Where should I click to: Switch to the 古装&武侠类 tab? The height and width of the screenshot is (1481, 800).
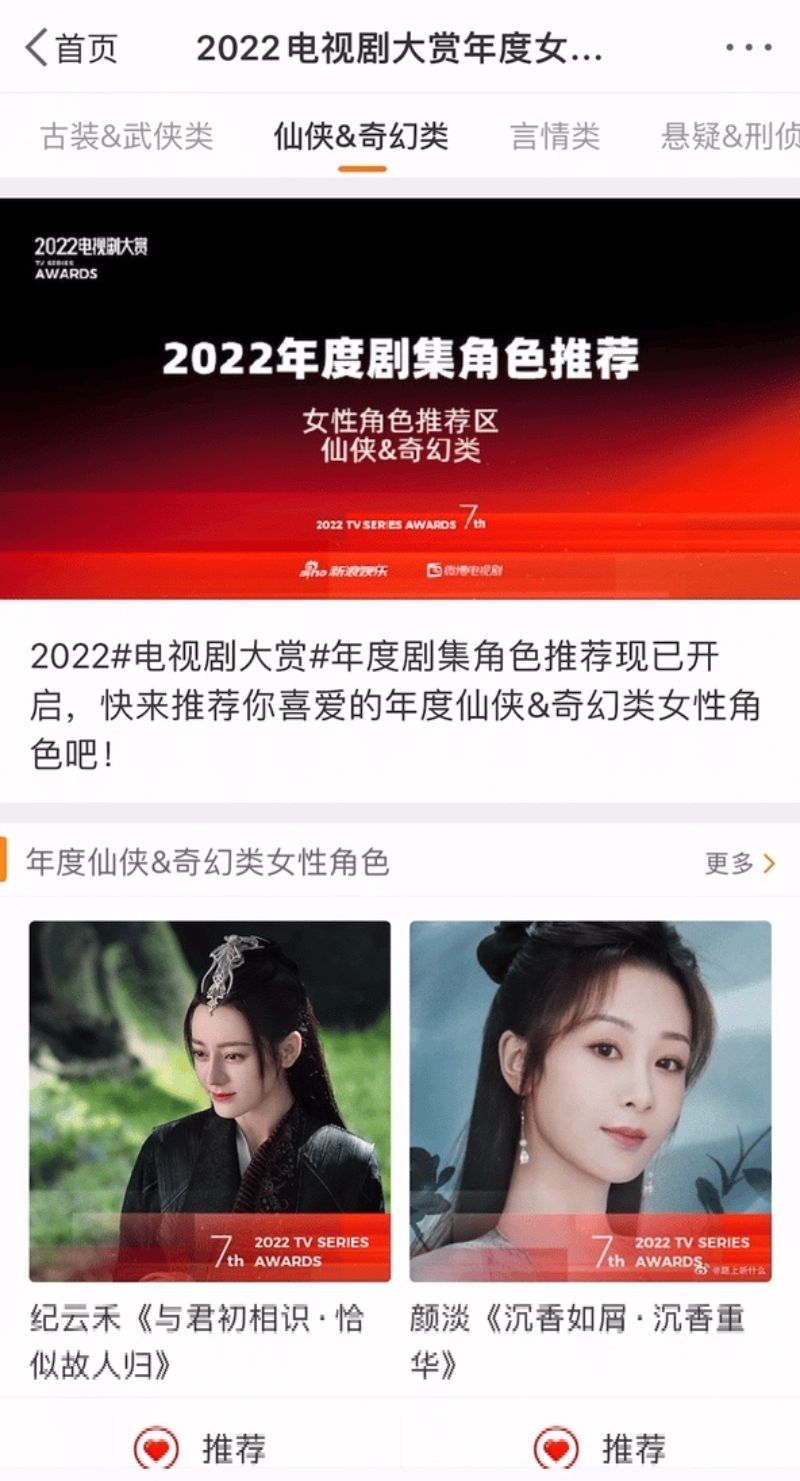pos(127,136)
